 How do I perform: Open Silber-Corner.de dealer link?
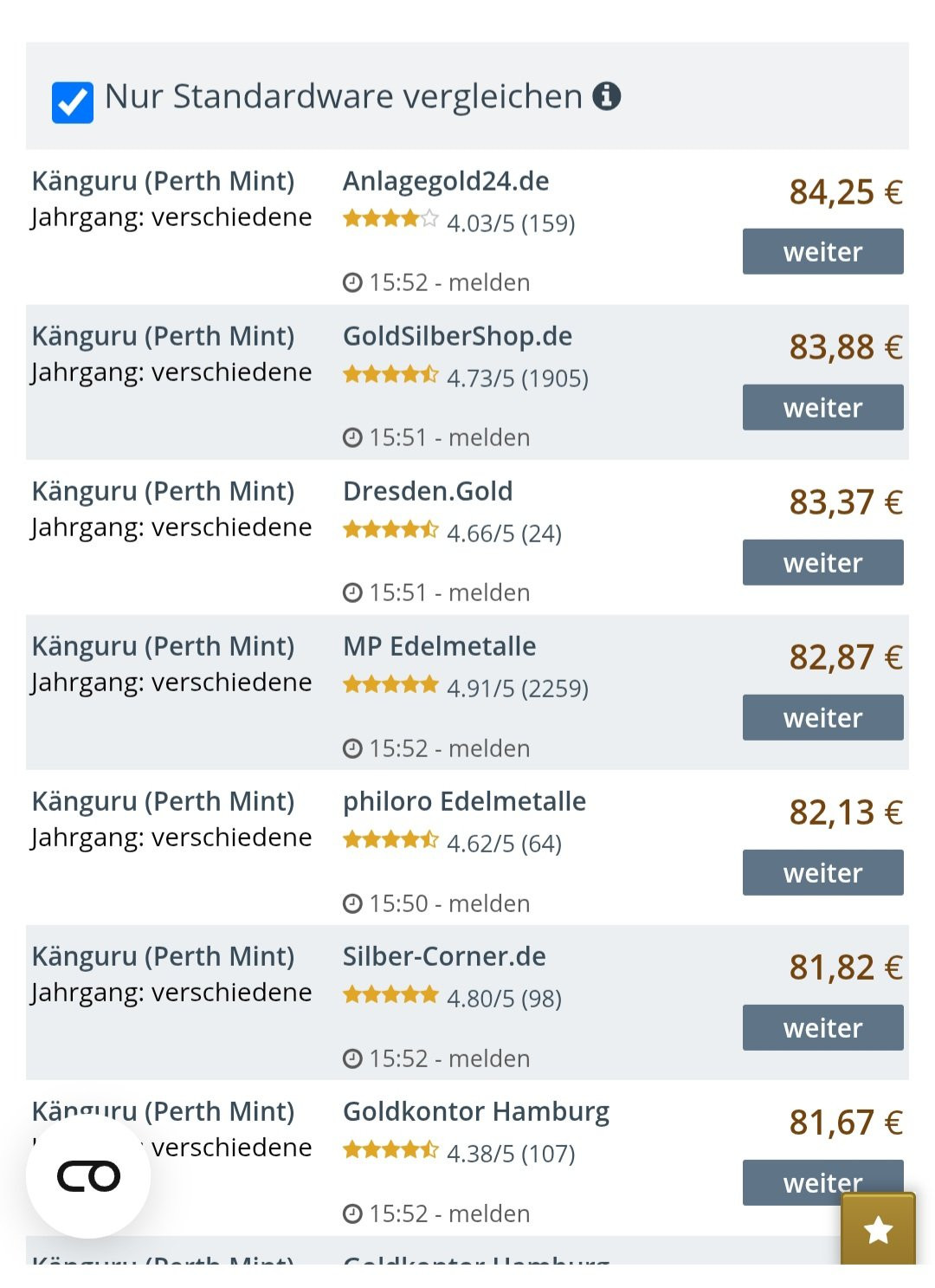coord(444,956)
